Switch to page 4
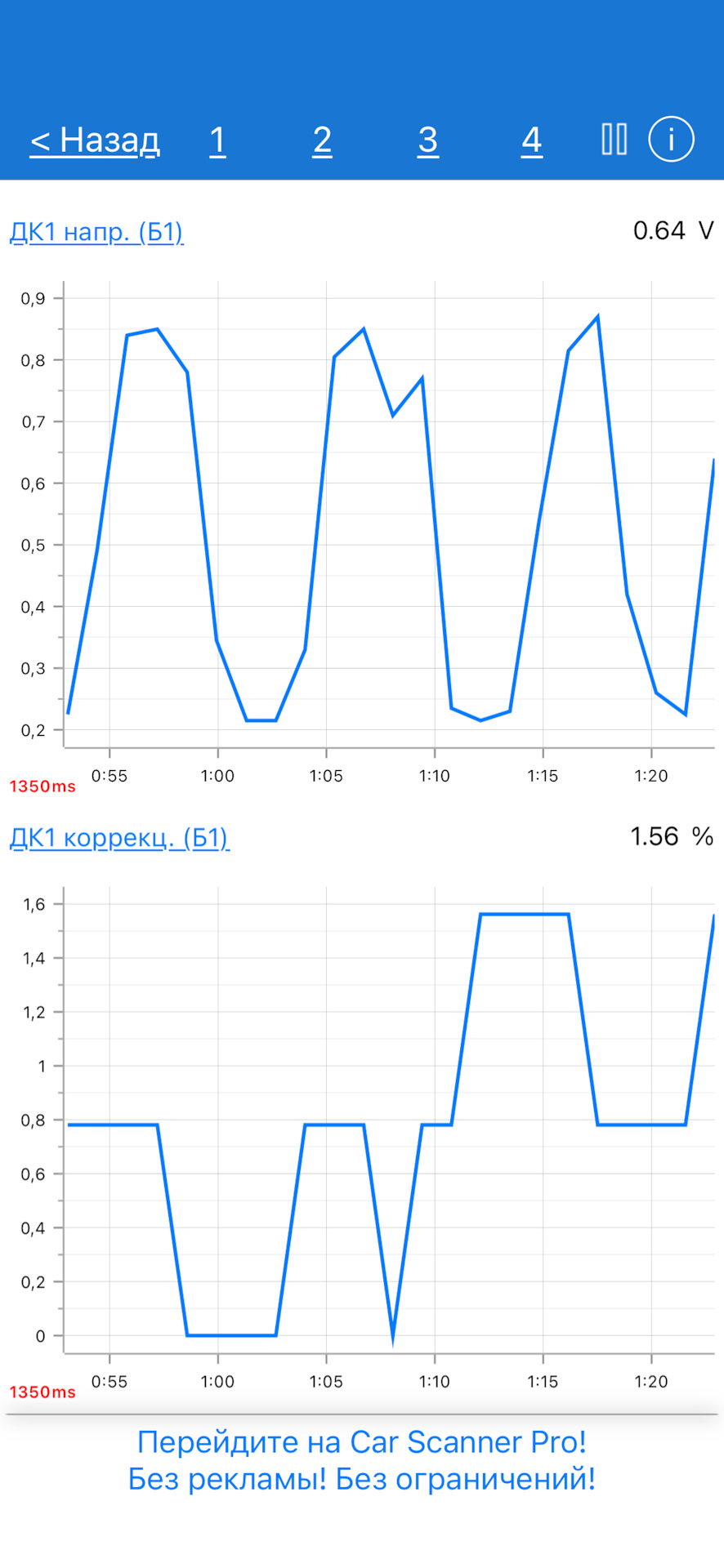 click(532, 140)
